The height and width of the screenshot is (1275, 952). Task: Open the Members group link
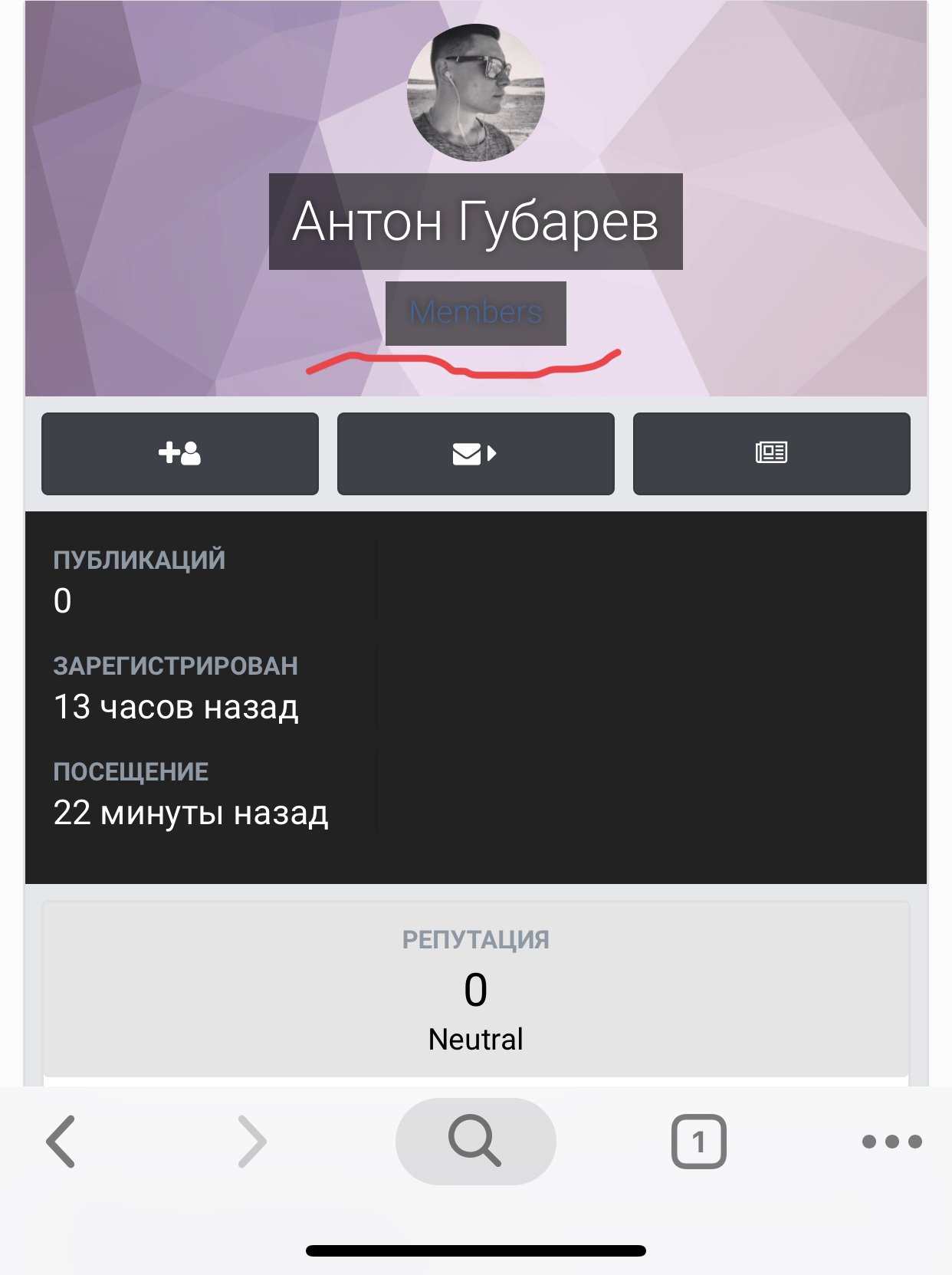475,313
